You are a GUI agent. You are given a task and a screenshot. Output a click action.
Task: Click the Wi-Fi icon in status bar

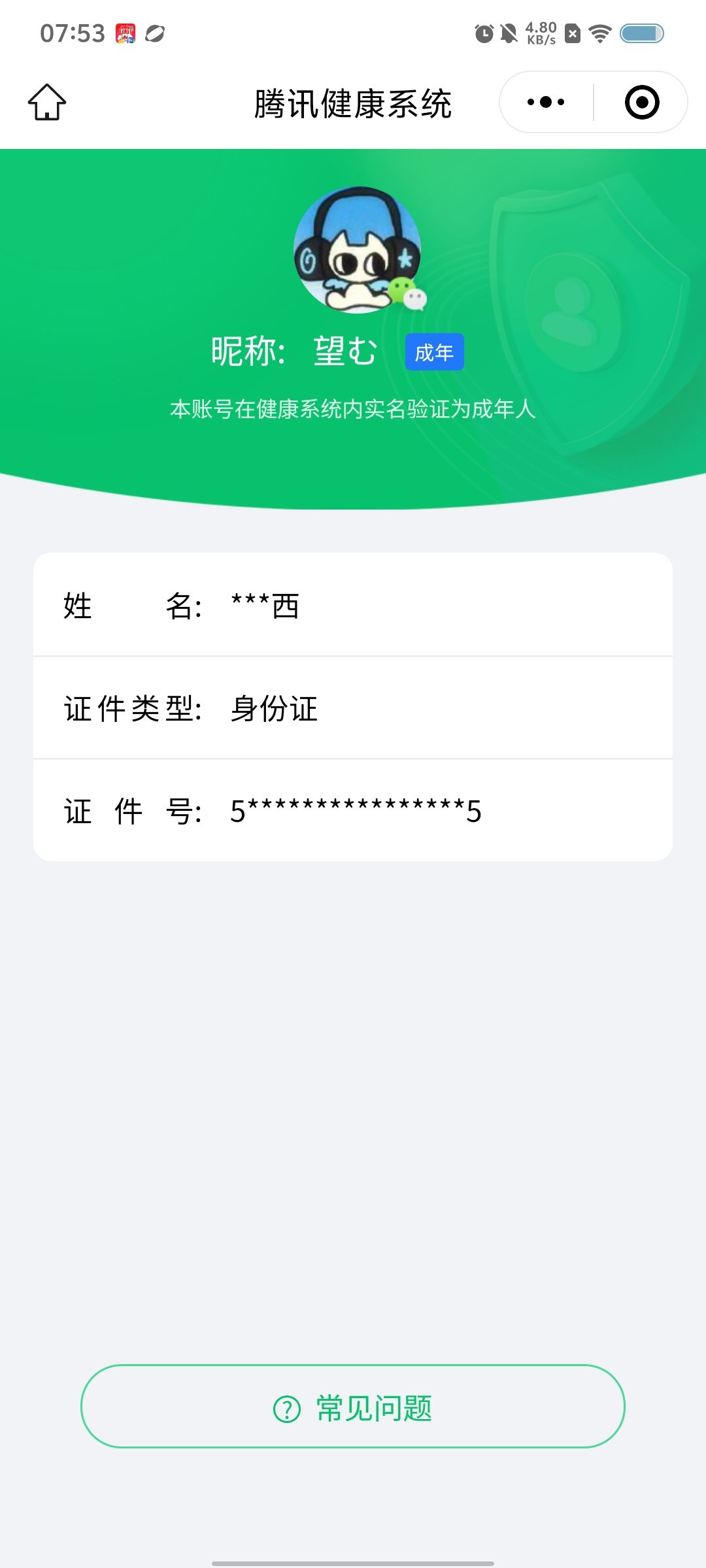(599, 33)
